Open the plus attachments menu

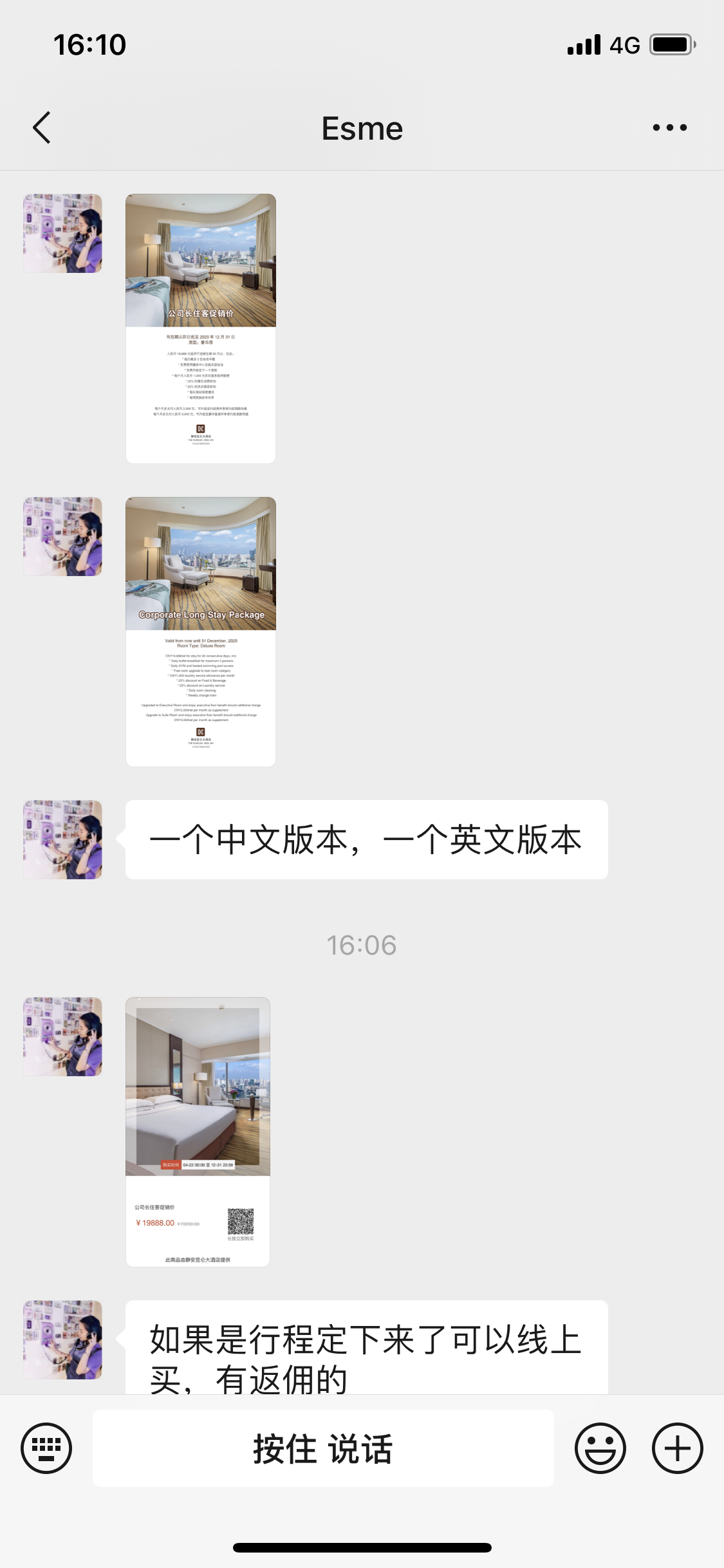tap(677, 1448)
